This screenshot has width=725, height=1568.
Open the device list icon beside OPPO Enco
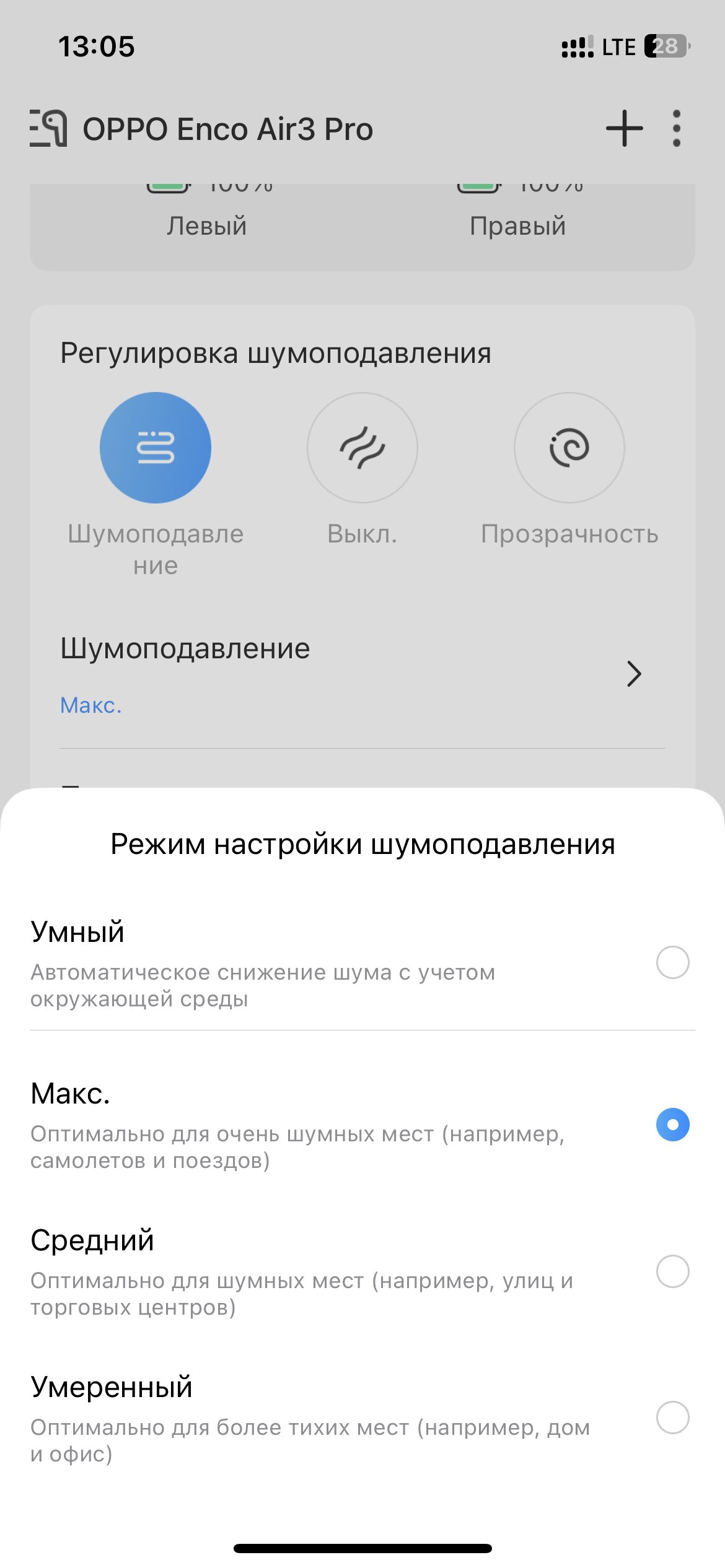48,128
